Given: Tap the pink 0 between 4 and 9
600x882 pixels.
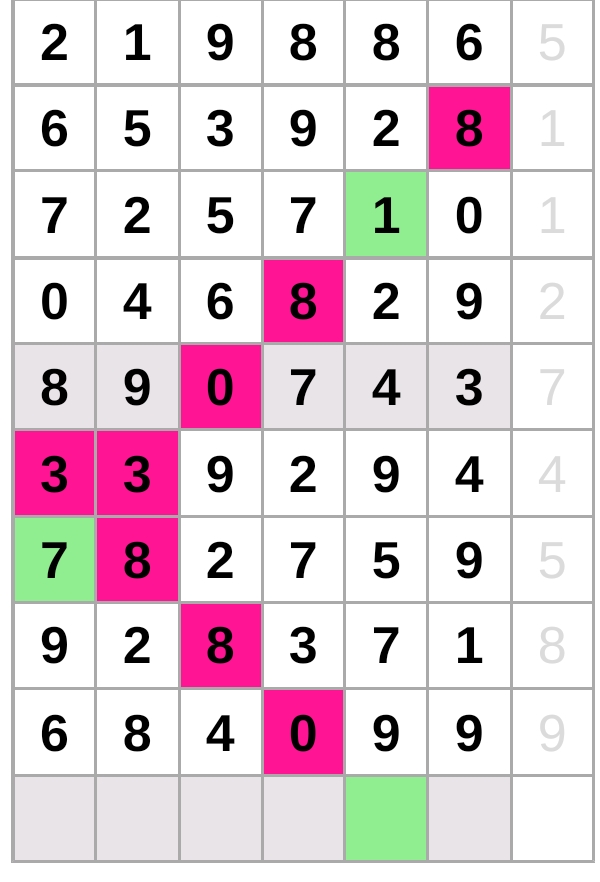Looking at the screenshot, I should (303, 733).
